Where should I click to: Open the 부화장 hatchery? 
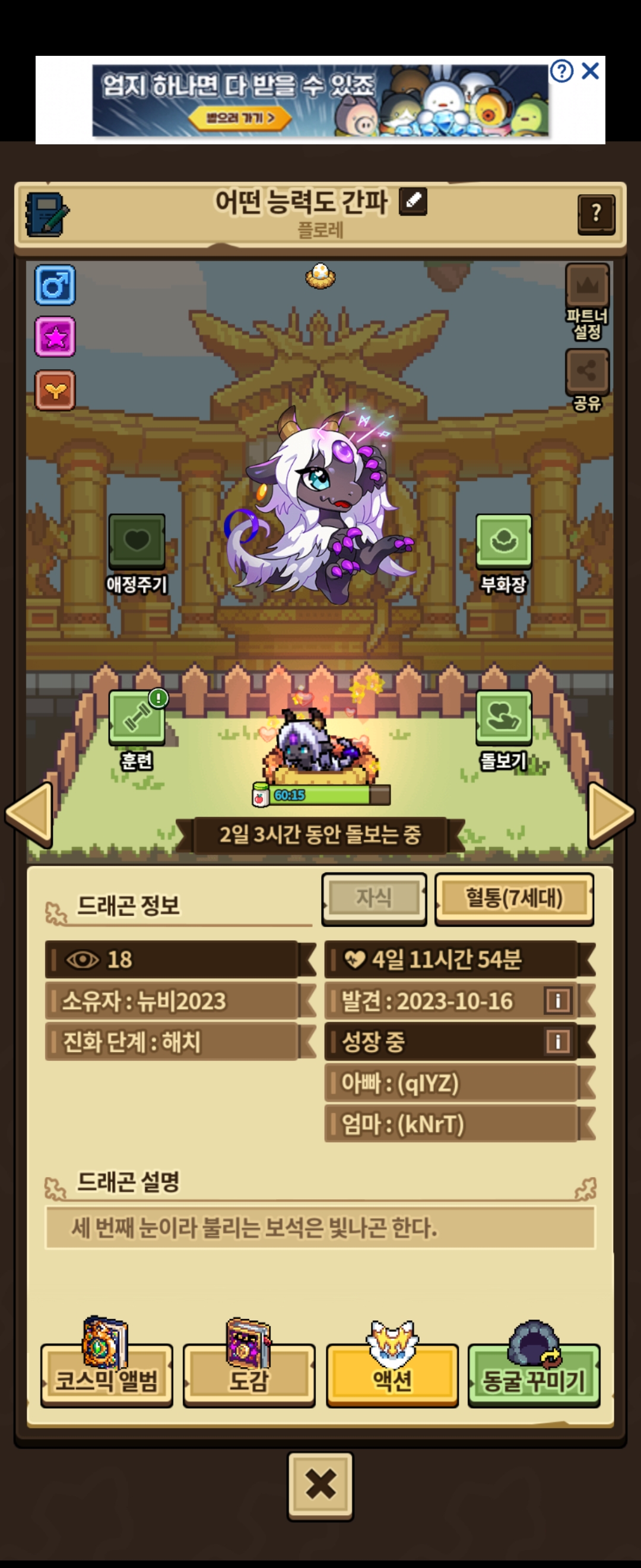pos(503,554)
